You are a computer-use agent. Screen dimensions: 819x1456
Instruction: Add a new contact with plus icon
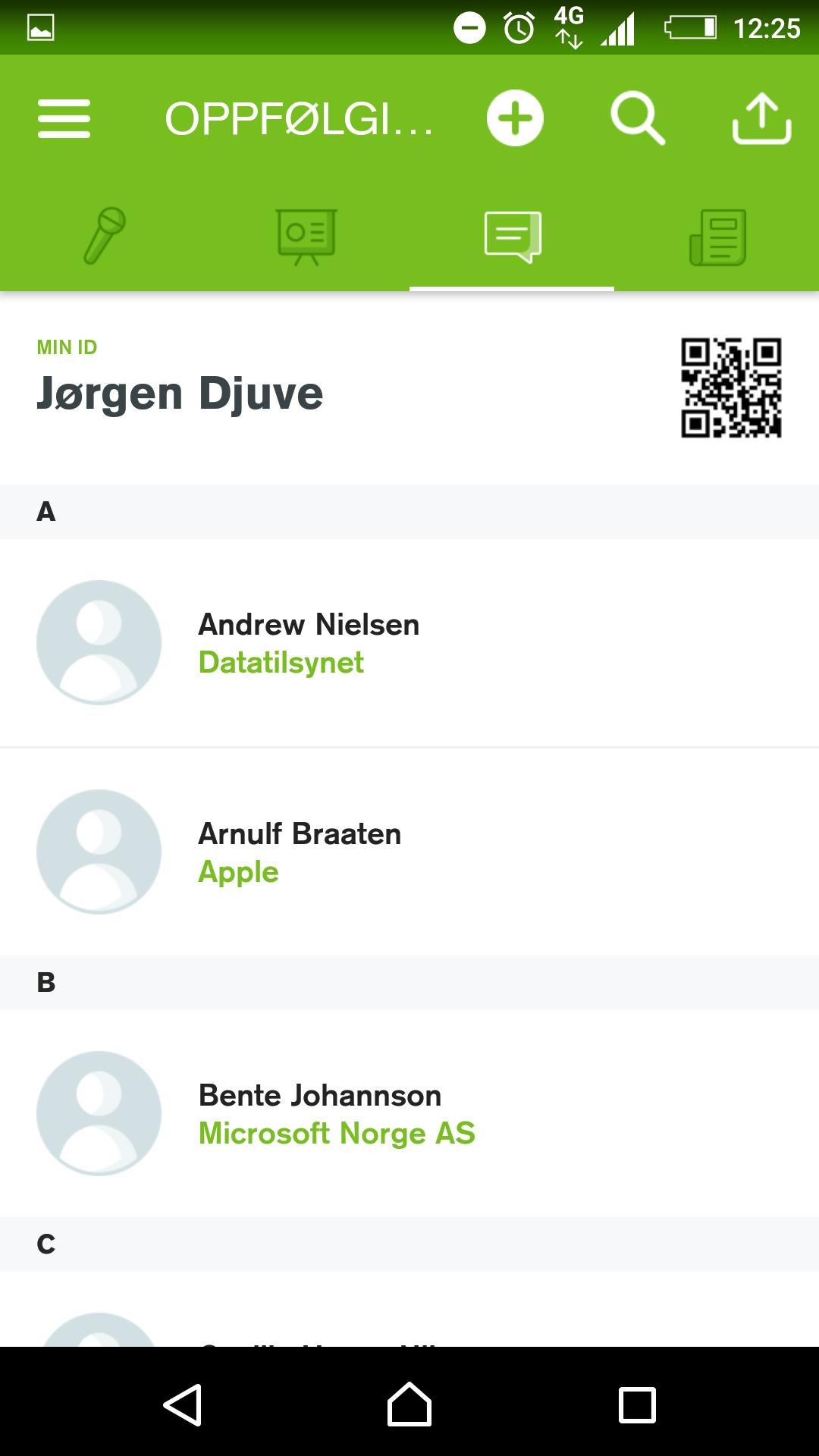pyautogui.click(x=515, y=119)
